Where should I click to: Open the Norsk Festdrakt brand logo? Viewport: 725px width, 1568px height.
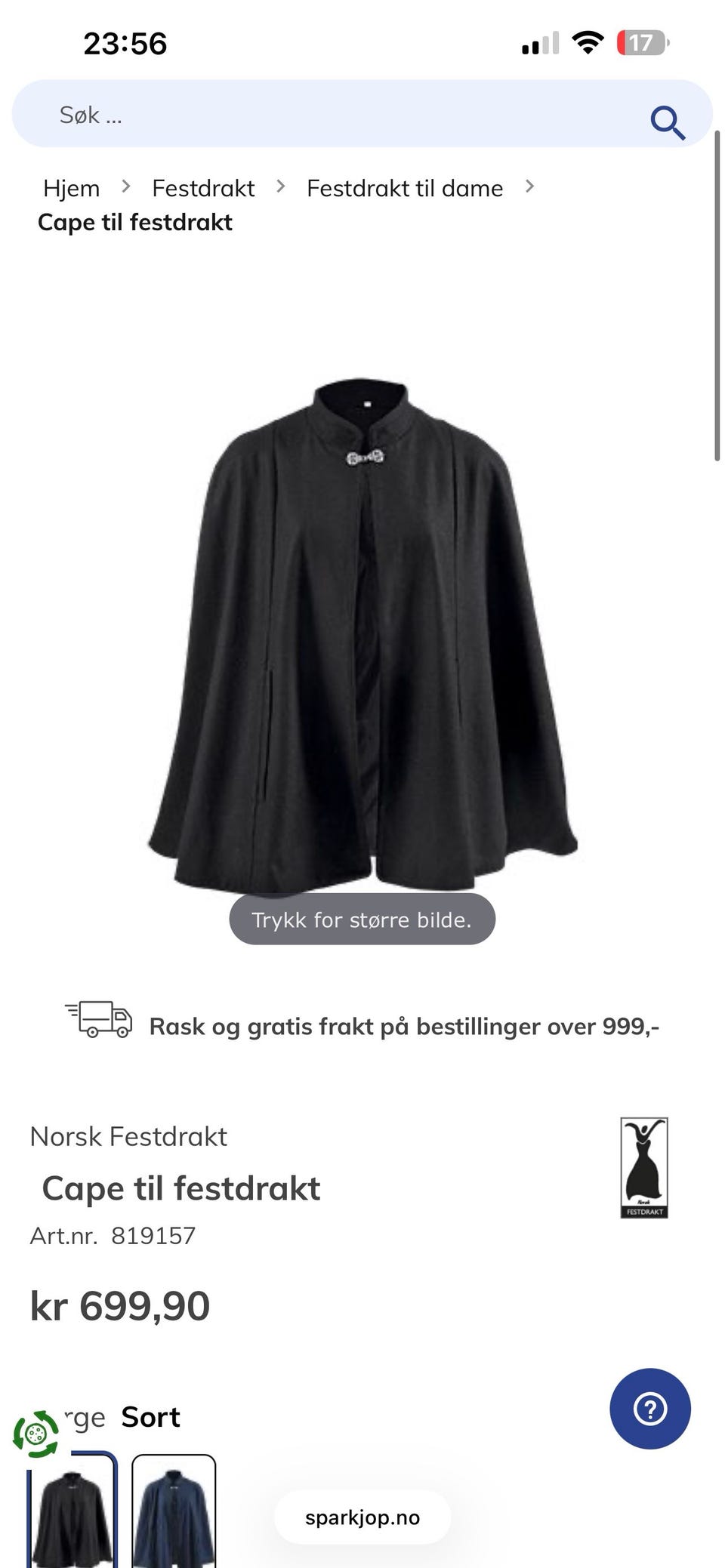643,1167
